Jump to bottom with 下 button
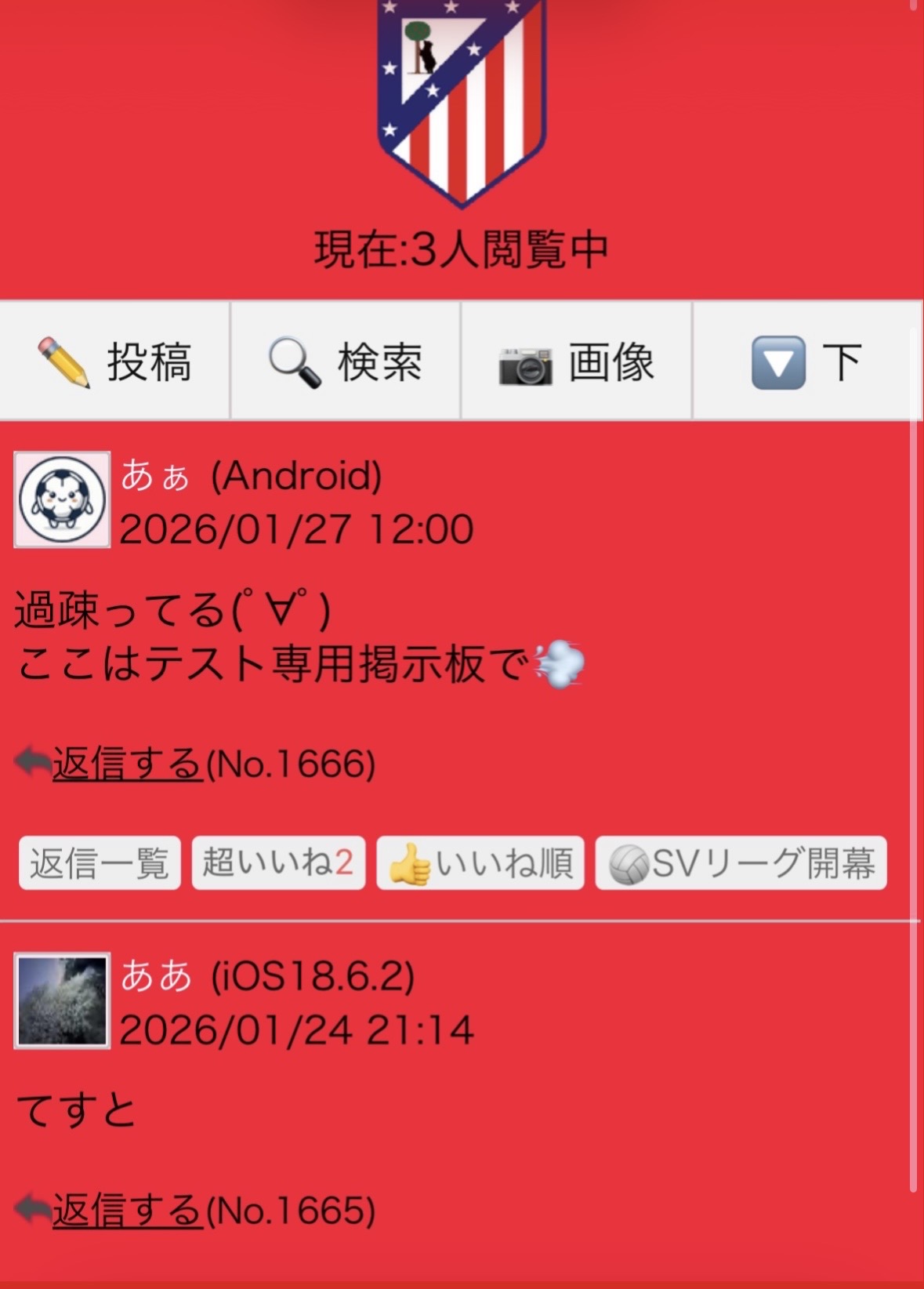 [x=807, y=361]
